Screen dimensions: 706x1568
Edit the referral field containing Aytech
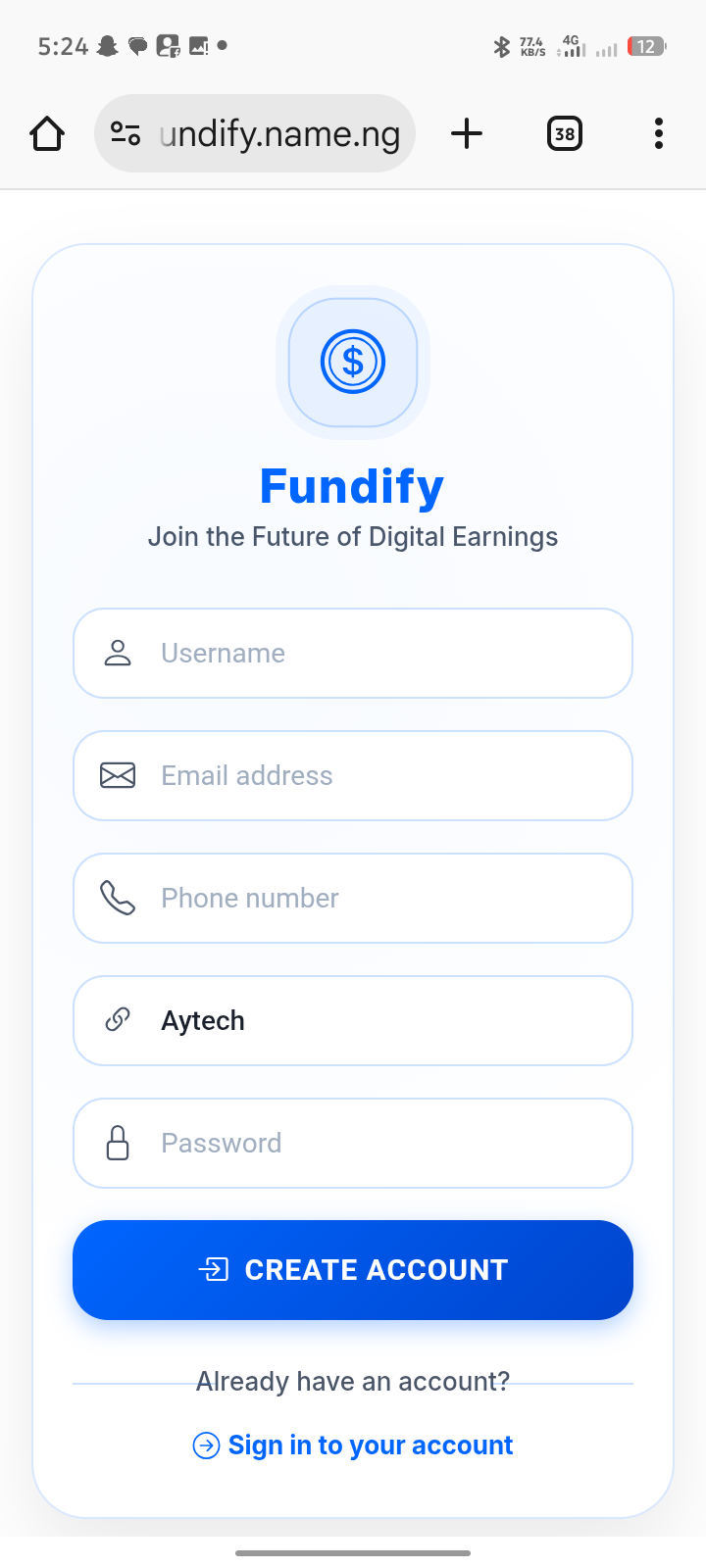(x=353, y=1021)
